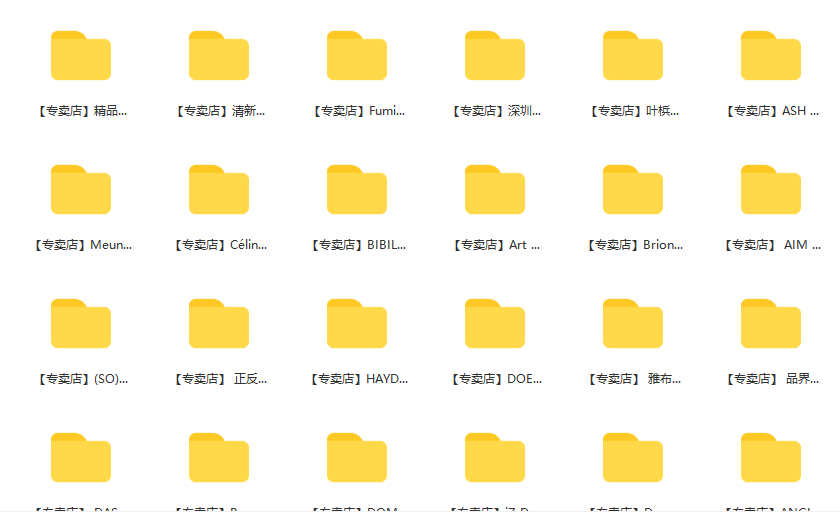This screenshot has width=840, height=513.
Task: Open the 【专卖店】叶槟 folder
Action: (633, 56)
